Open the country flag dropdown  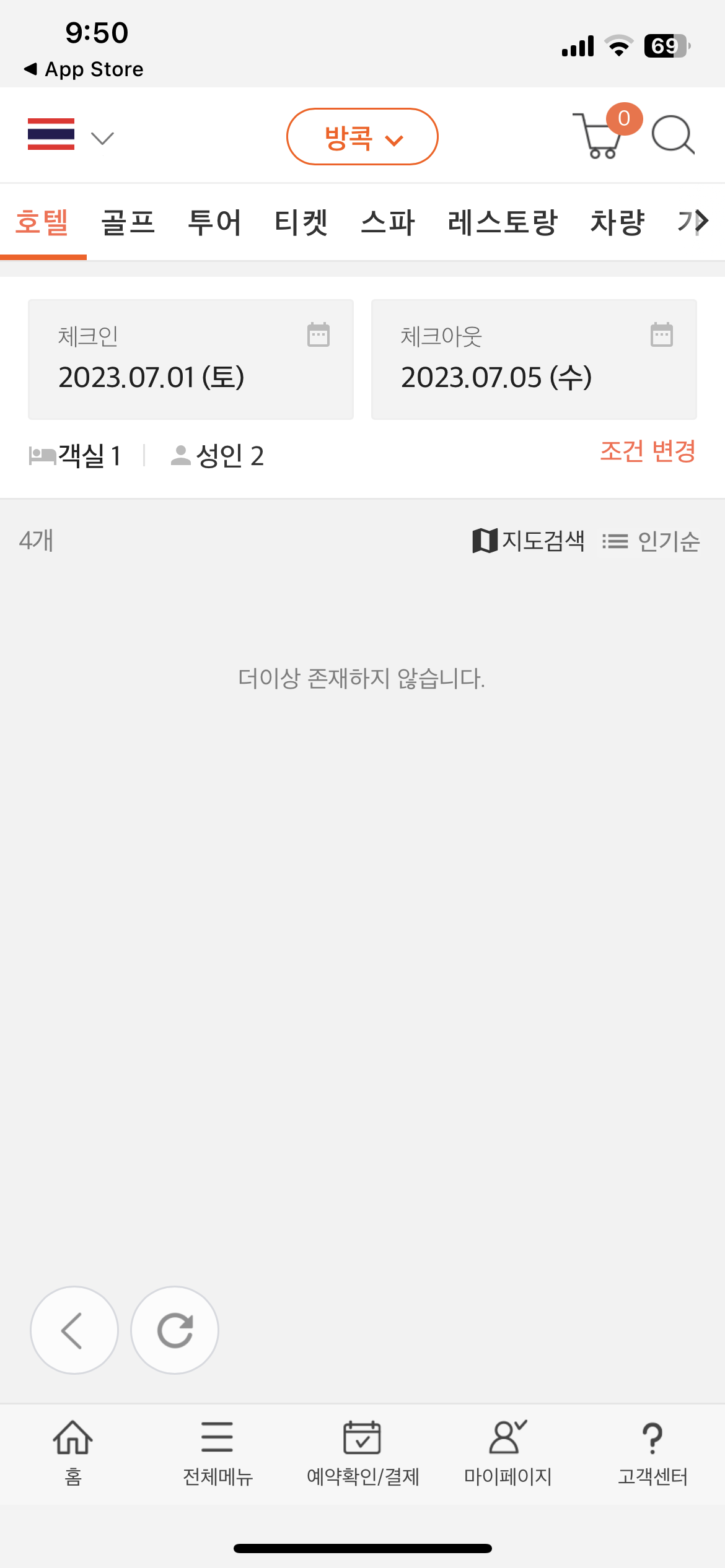(x=71, y=135)
